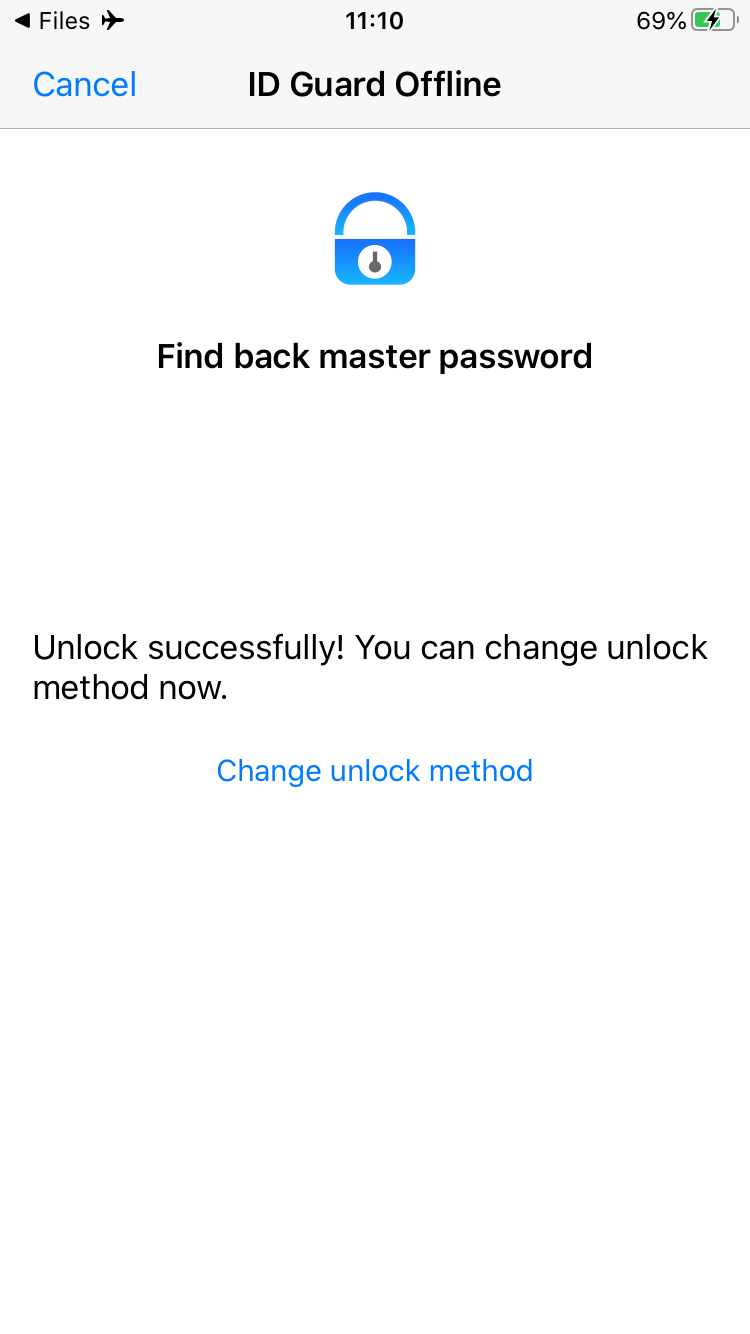
Task: Cancel the master password recovery
Action: (x=85, y=84)
